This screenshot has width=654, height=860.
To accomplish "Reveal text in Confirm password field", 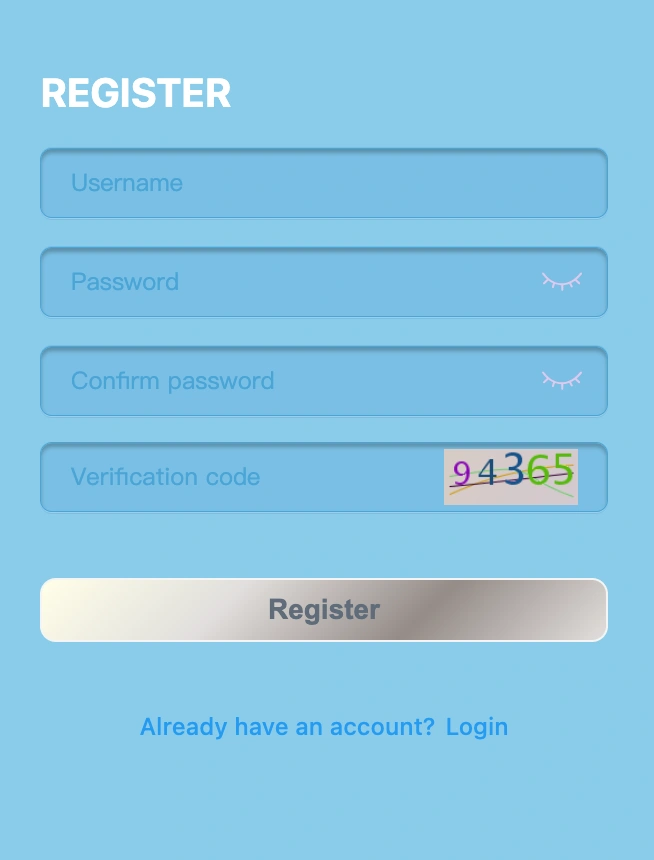I will coord(561,379).
